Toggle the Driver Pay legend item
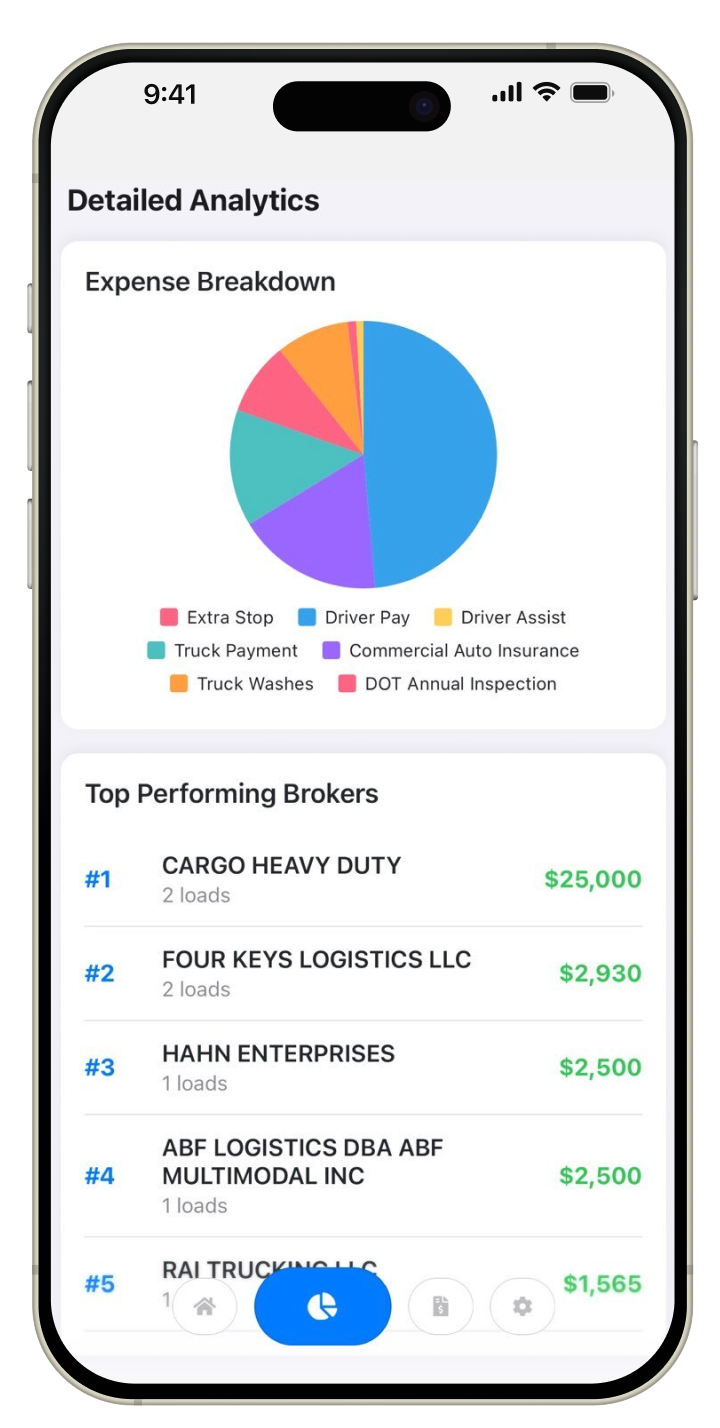Image resolution: width=720 pixels, height=1428 pixels. (355, 617)
